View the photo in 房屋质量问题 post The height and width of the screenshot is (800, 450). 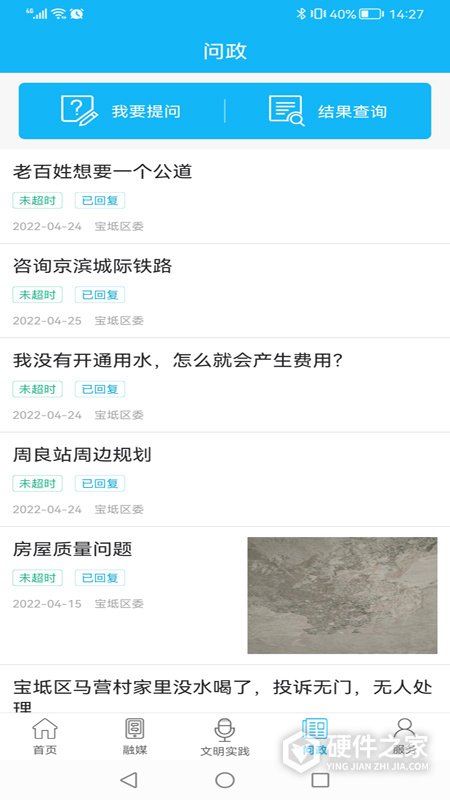[342, 595]
